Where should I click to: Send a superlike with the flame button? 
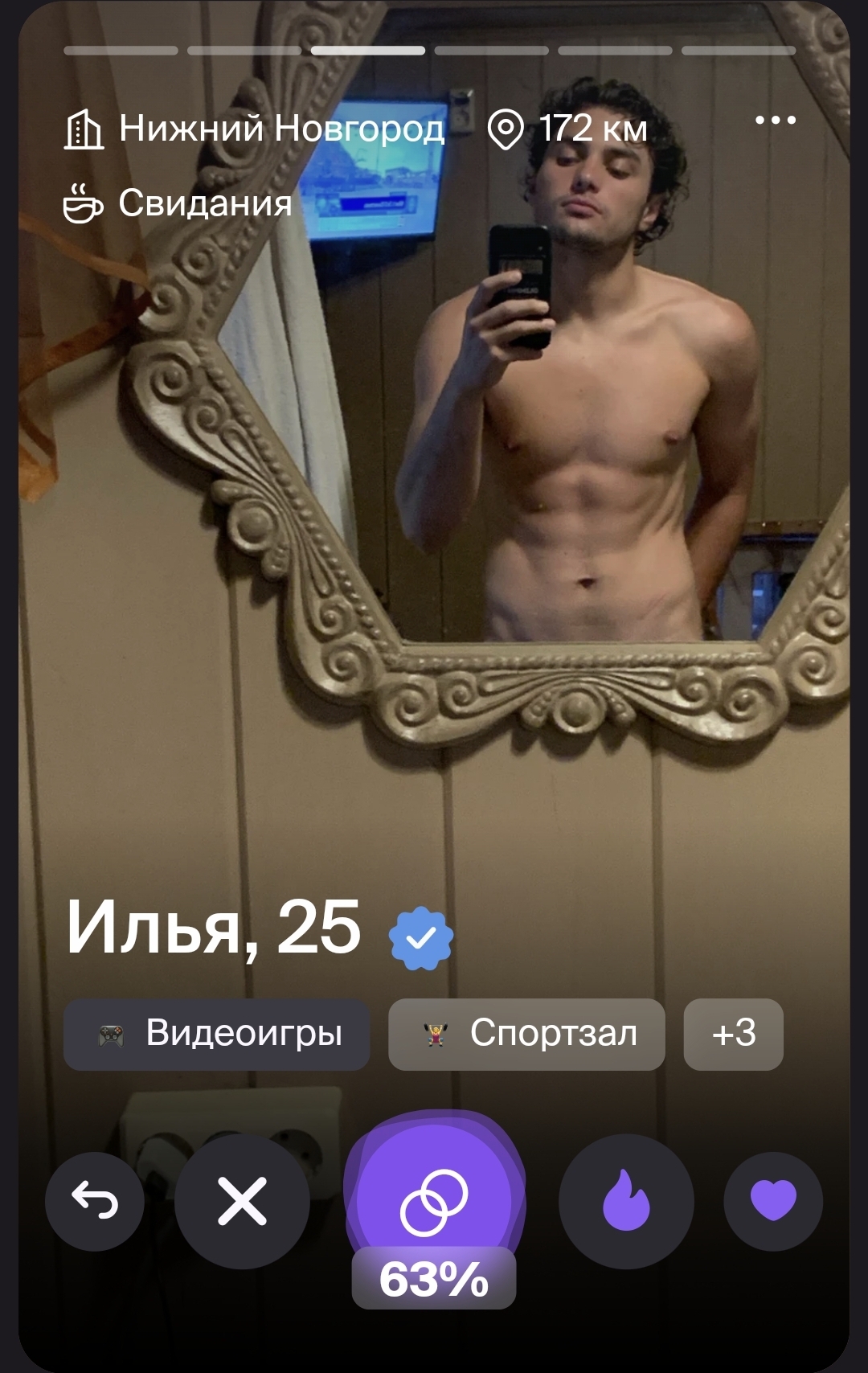point(626,1202)
